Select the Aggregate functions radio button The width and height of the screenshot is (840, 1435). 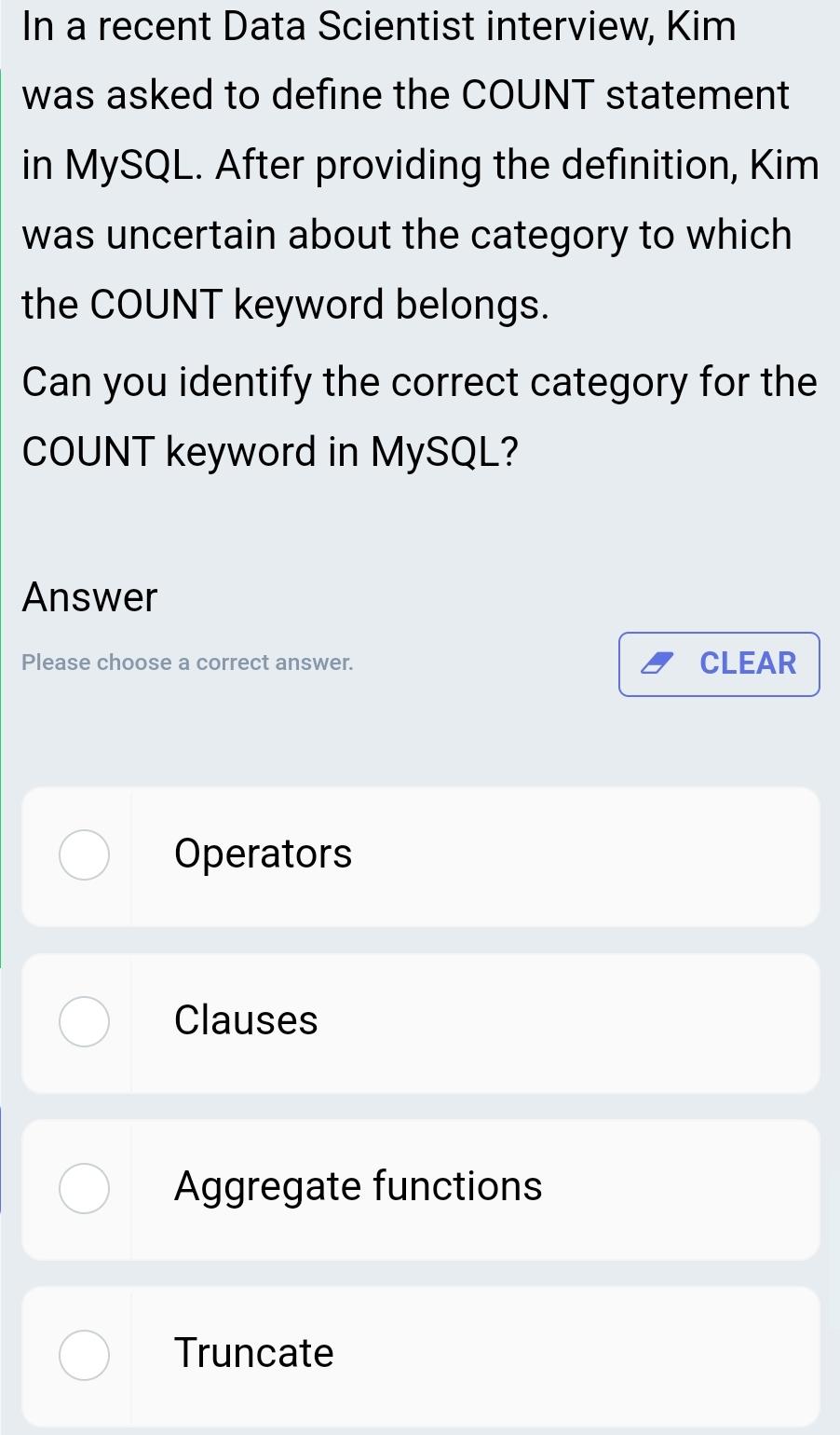coord(84,1189)
